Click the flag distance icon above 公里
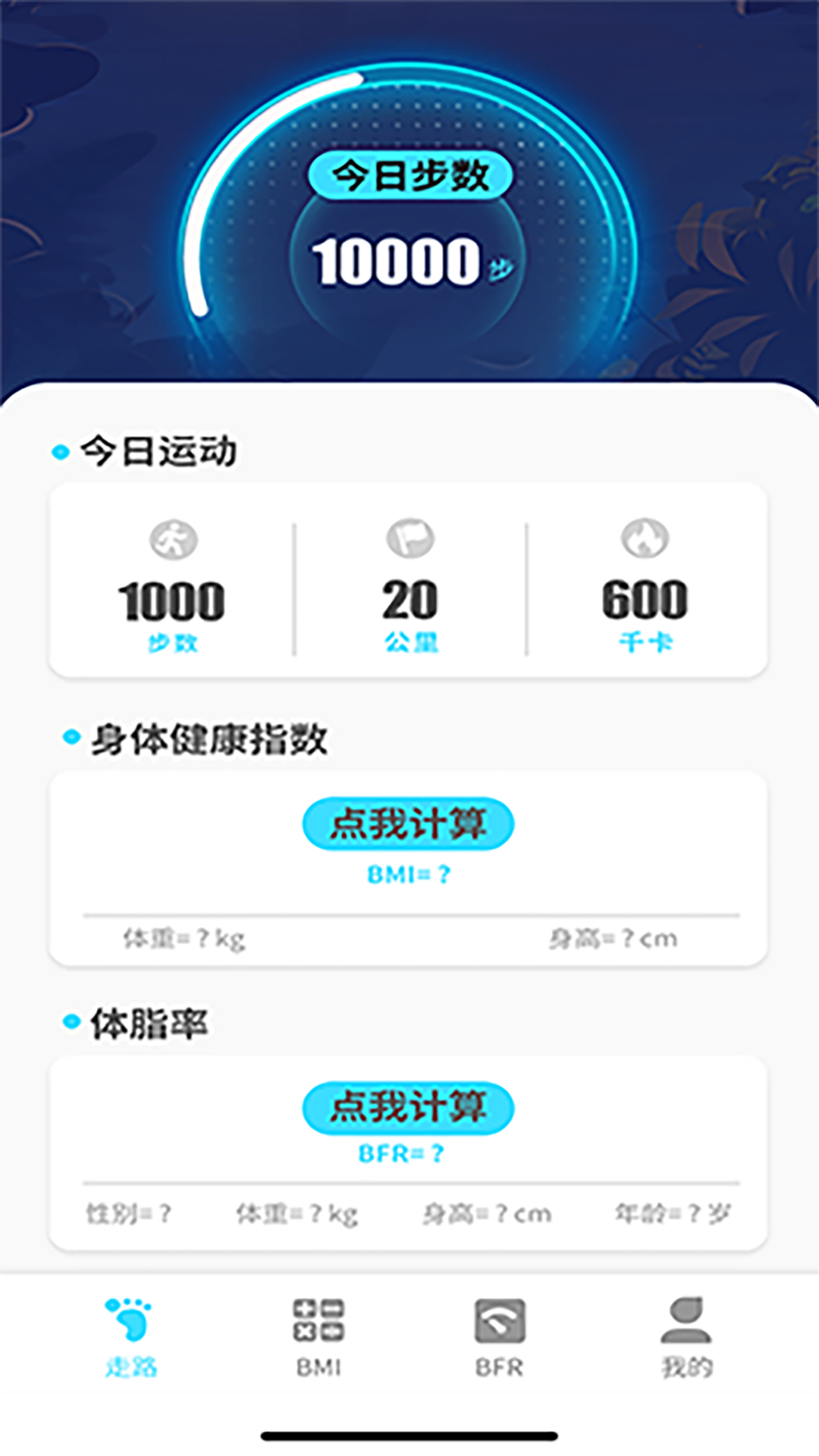The image size is (819, 1456). coord(409,540)
